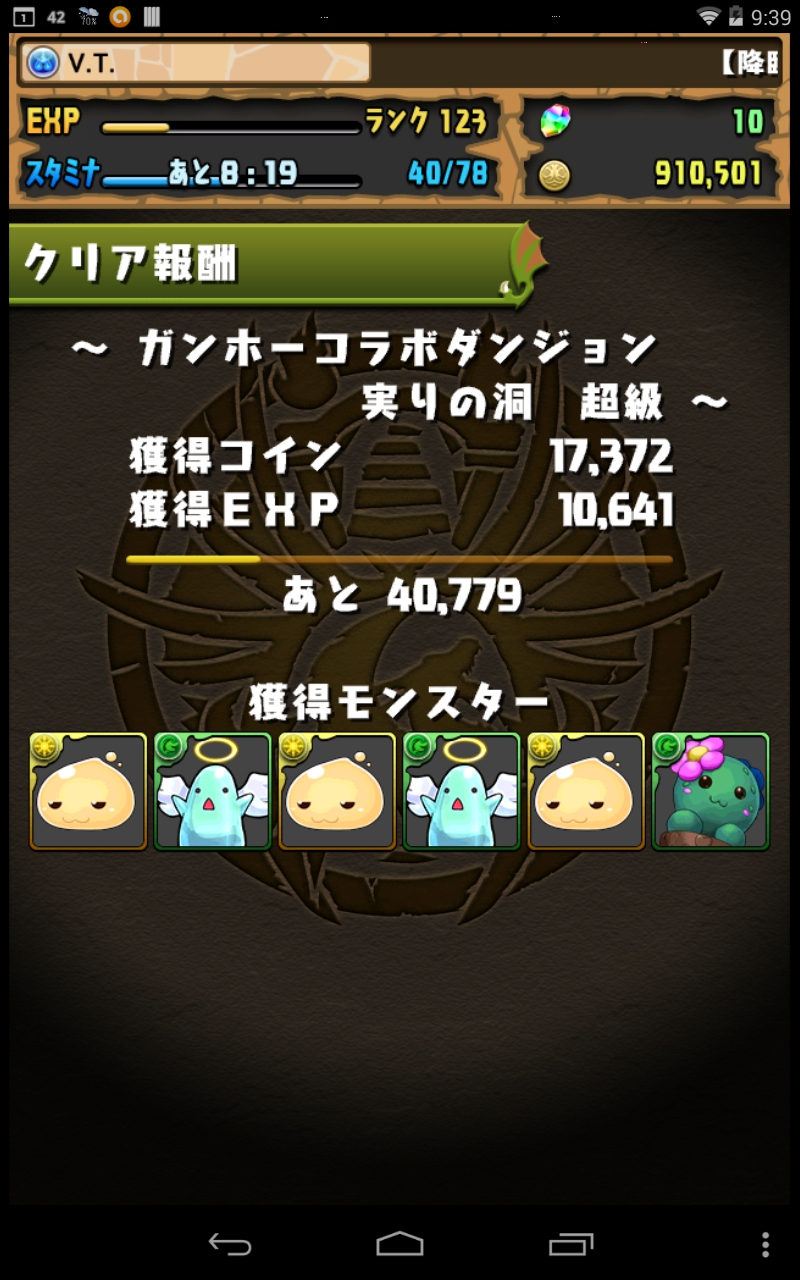800x1280 pixels.
Task: Tap the green flower monster reward
Action: tap(710, 791)
